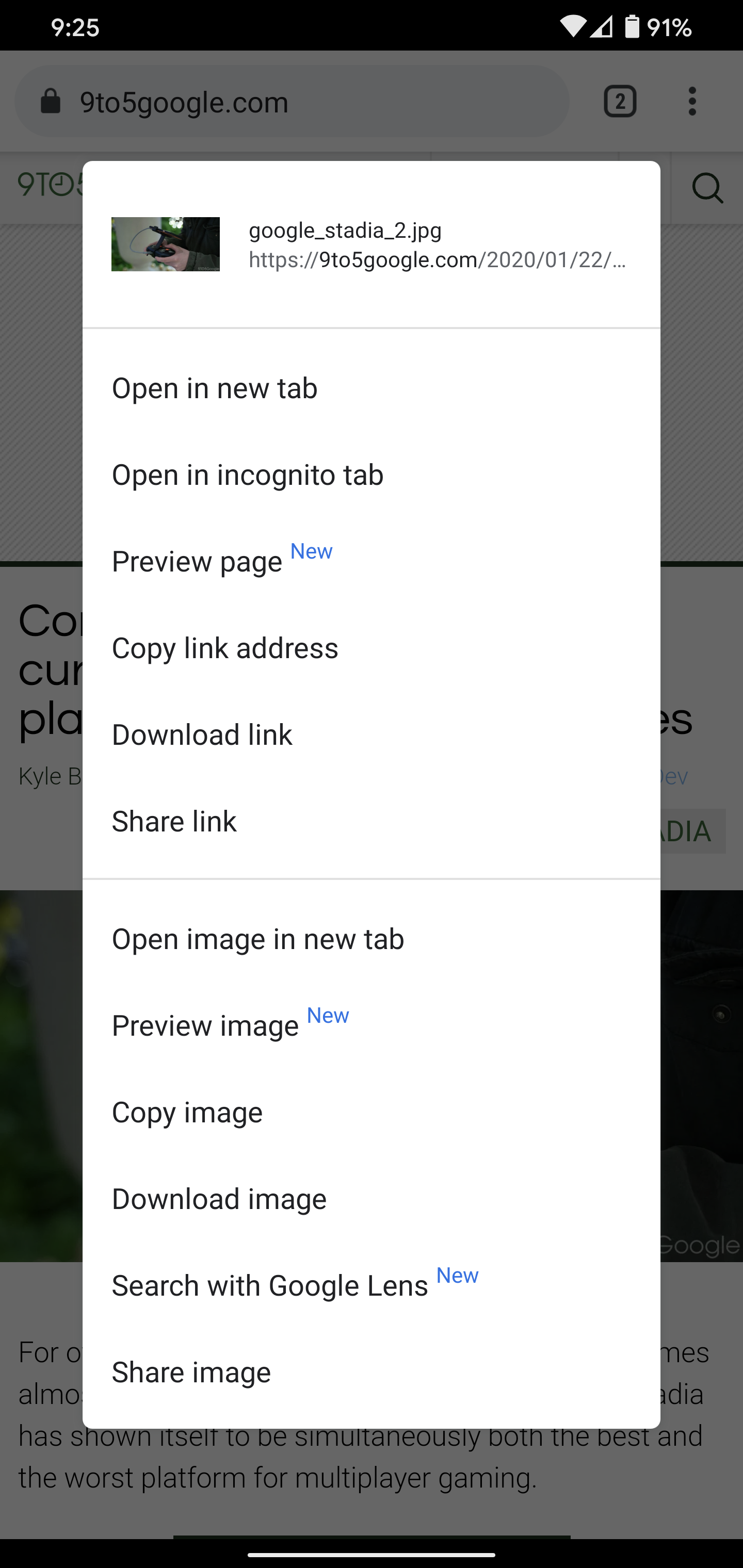Screen dimensions: 743x1568
Task: Tap Share image
Action: pyautogui.click(x=372, y=1372)
